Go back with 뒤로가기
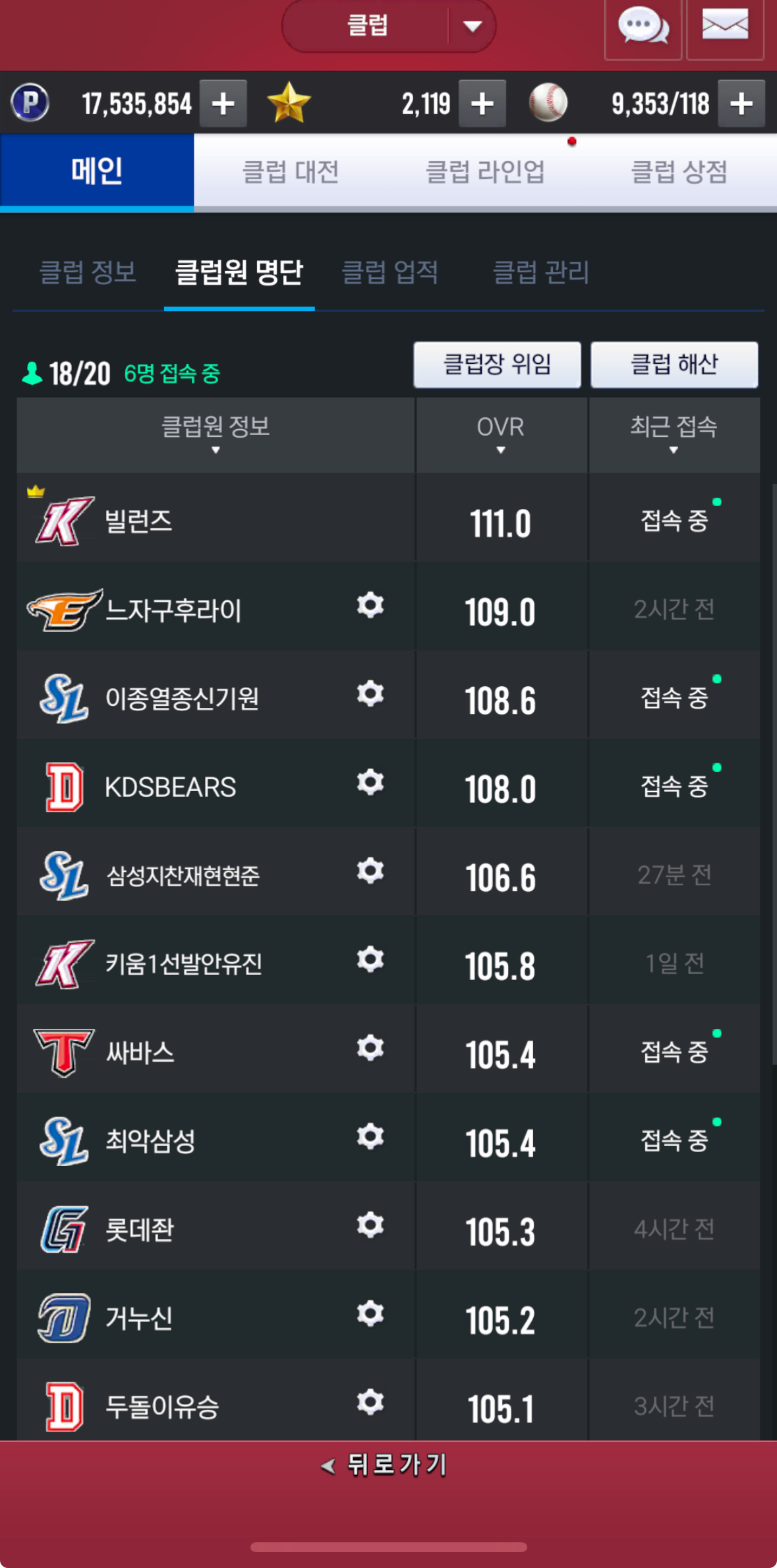Image resolution: width=777 pixels, height=1568 pixels. (x=384, y=1465)
